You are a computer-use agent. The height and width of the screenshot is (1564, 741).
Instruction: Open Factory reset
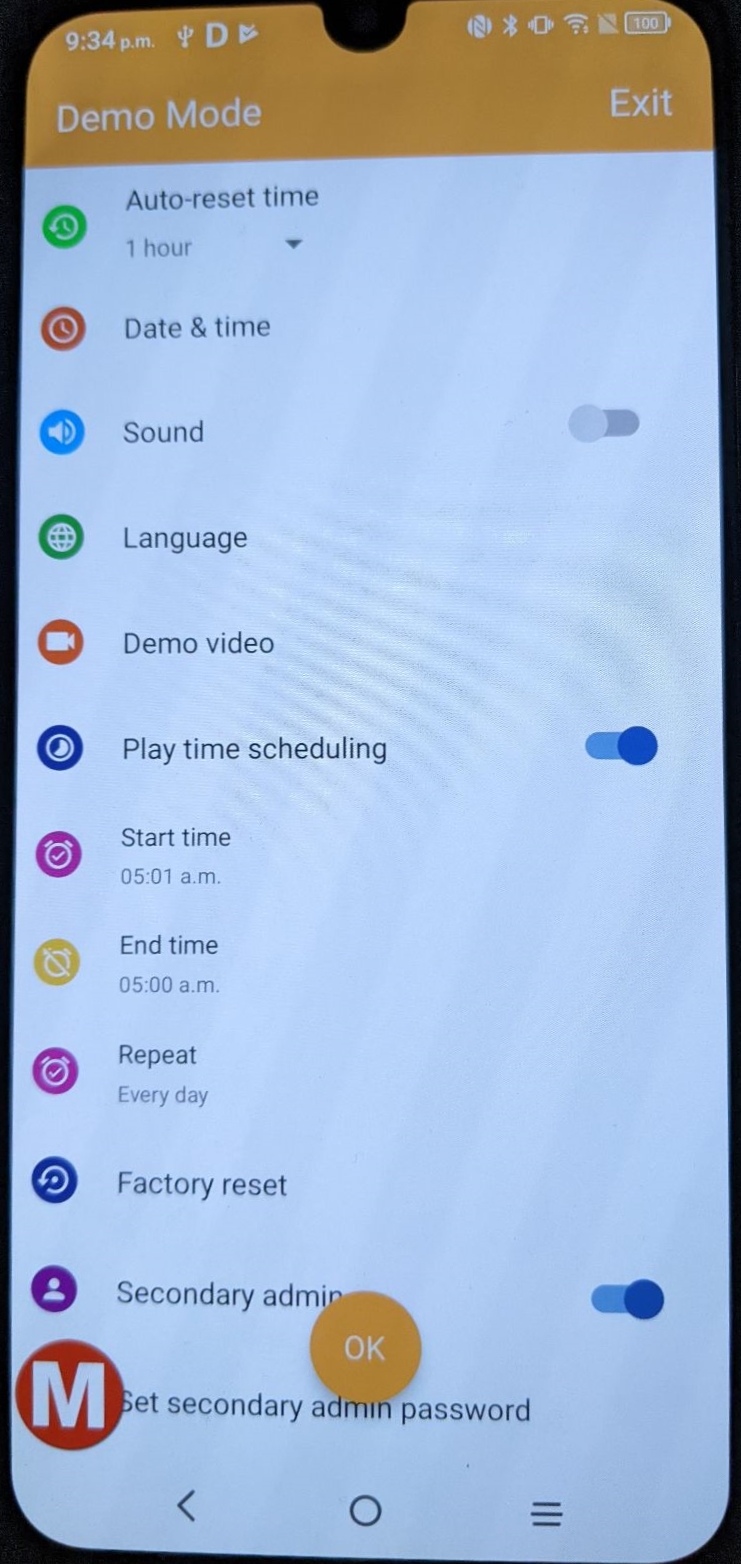[x=202, y=1185]
